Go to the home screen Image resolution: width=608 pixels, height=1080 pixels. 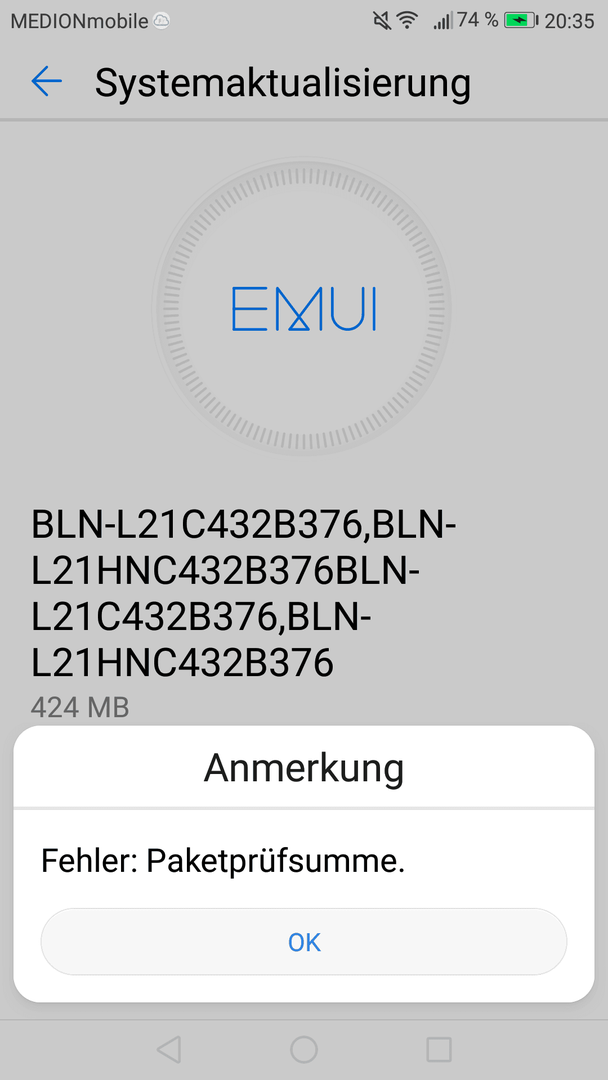coord(304,1050)
